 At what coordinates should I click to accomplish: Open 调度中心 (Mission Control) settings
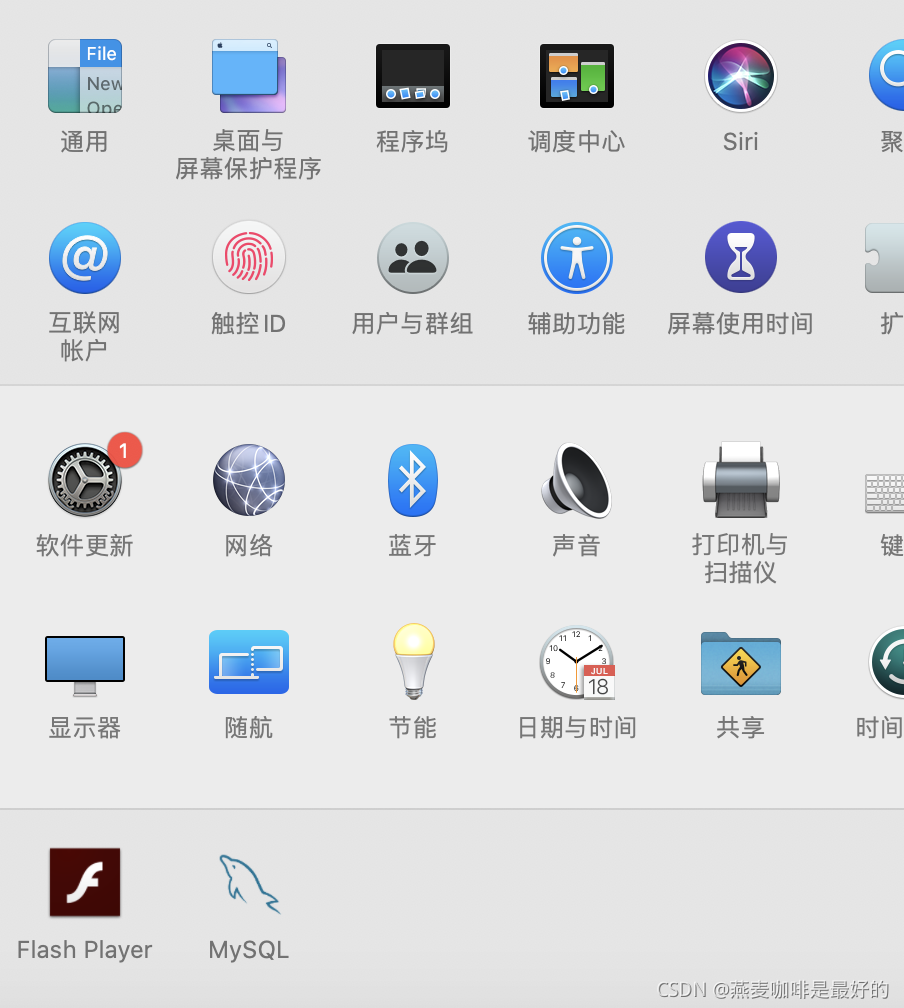point(576,77)
